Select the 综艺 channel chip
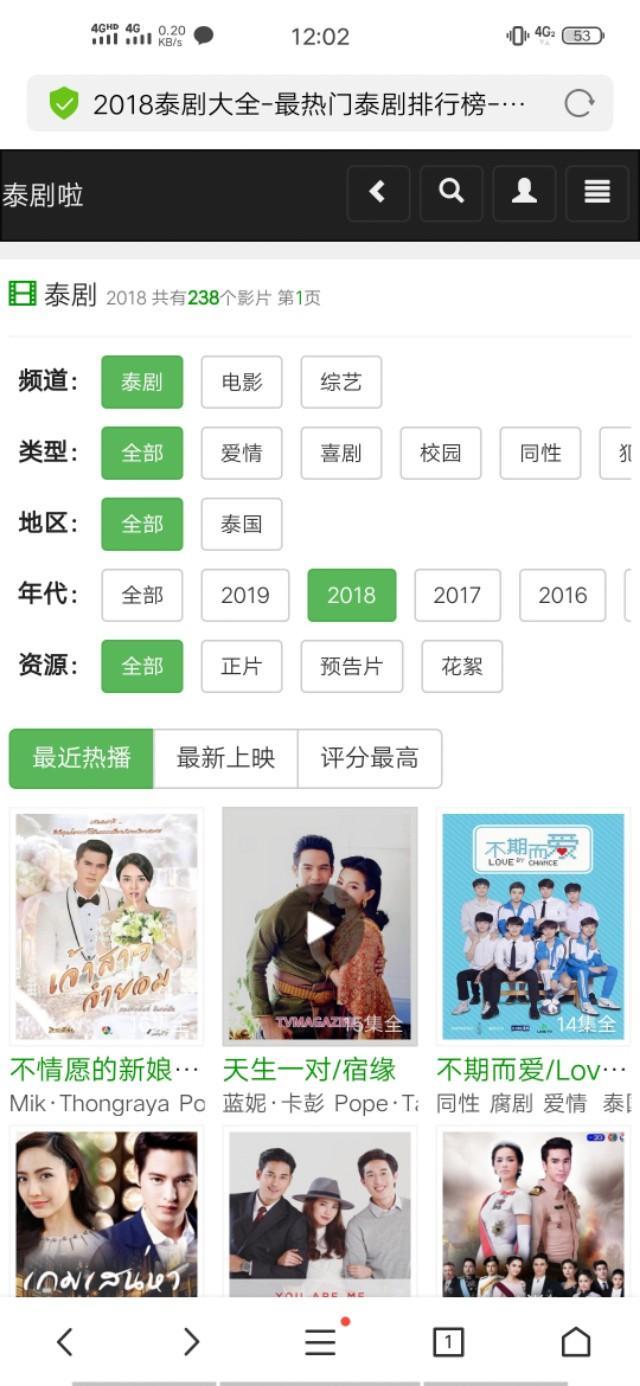The image size is (640, 1386). pos(341,382)
